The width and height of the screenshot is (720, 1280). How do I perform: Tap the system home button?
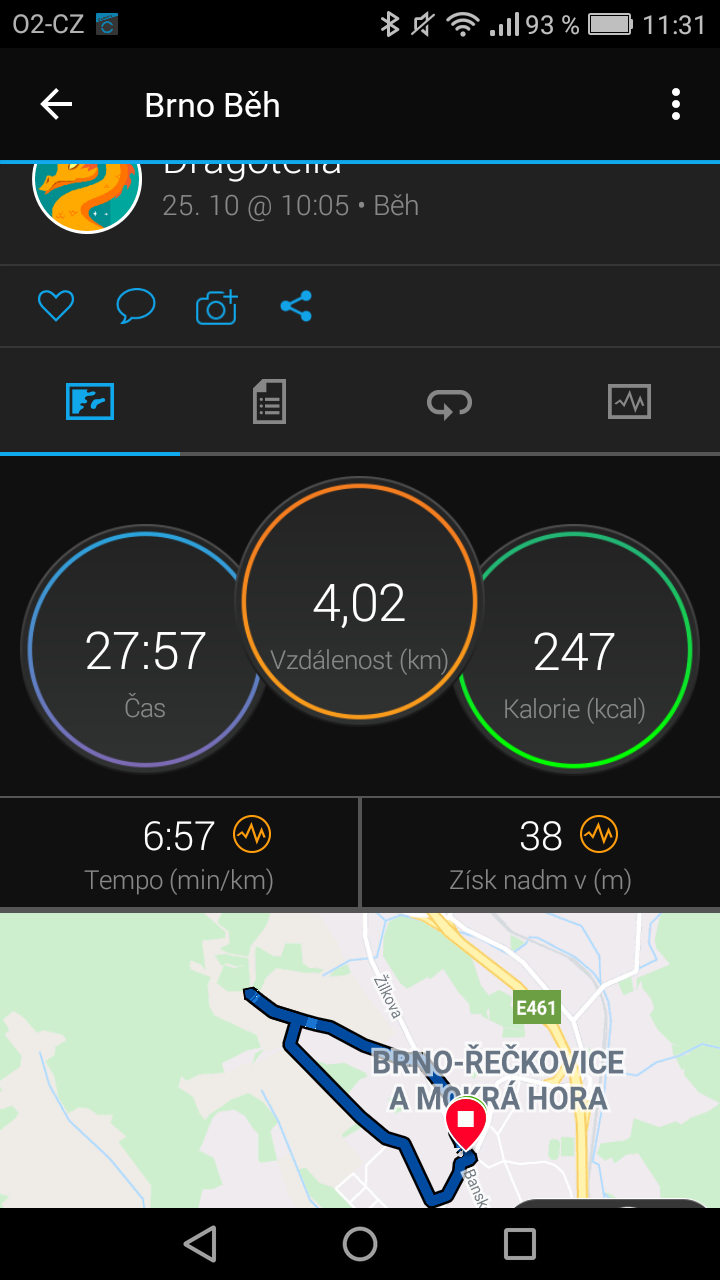(x=360, y=1244)
